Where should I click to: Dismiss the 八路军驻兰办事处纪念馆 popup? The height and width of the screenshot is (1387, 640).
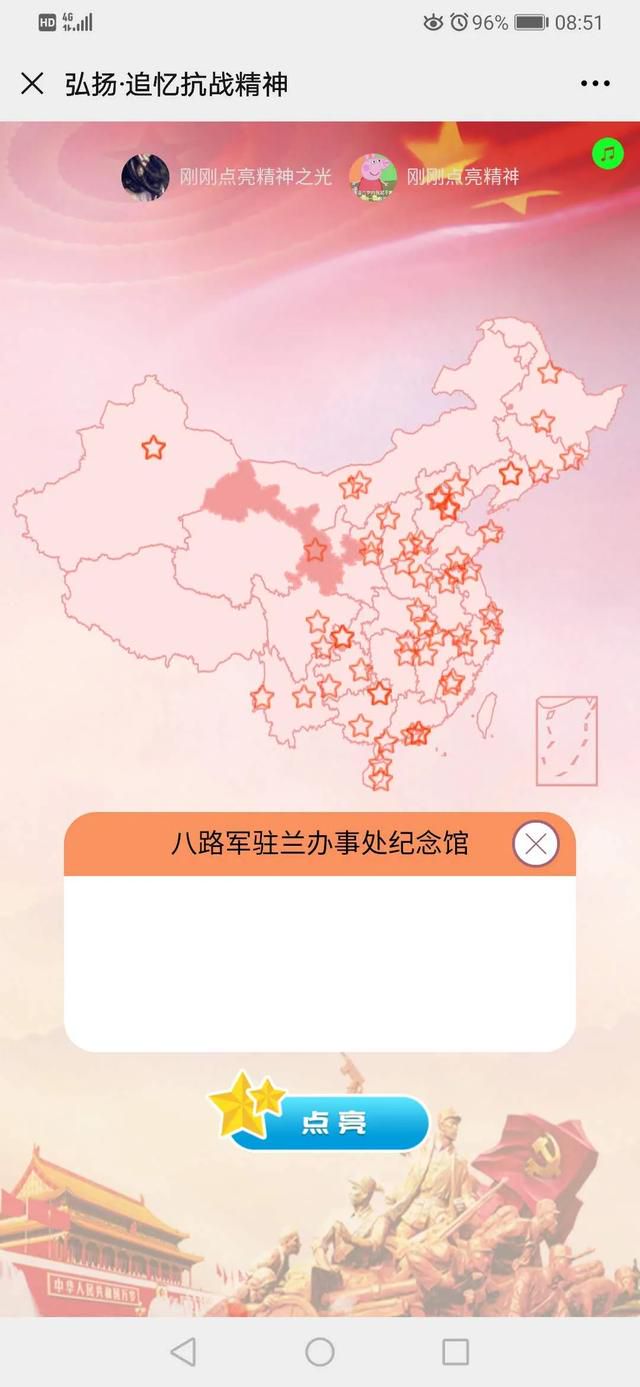tap(536, 845)
